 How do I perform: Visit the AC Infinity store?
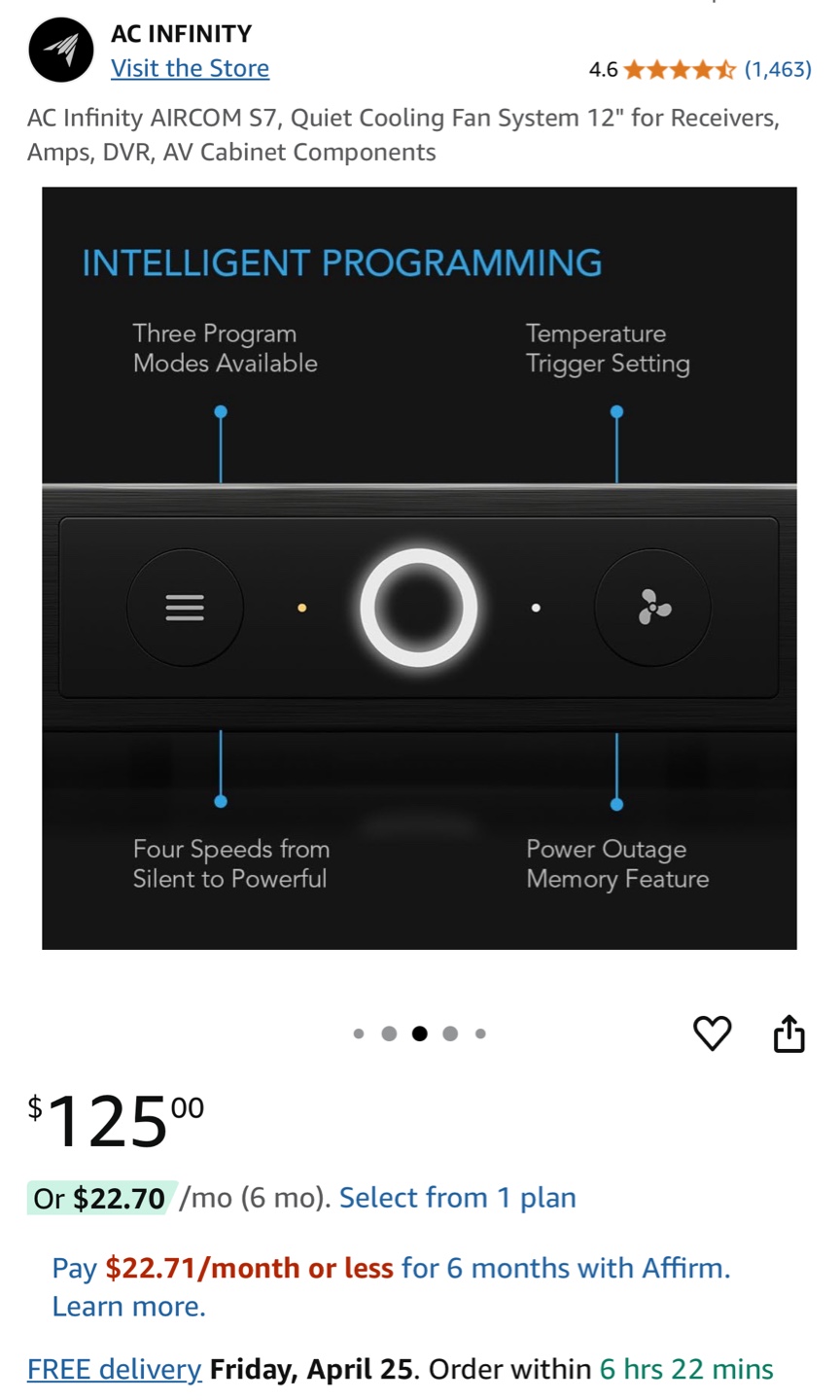(x=190, y=68)
